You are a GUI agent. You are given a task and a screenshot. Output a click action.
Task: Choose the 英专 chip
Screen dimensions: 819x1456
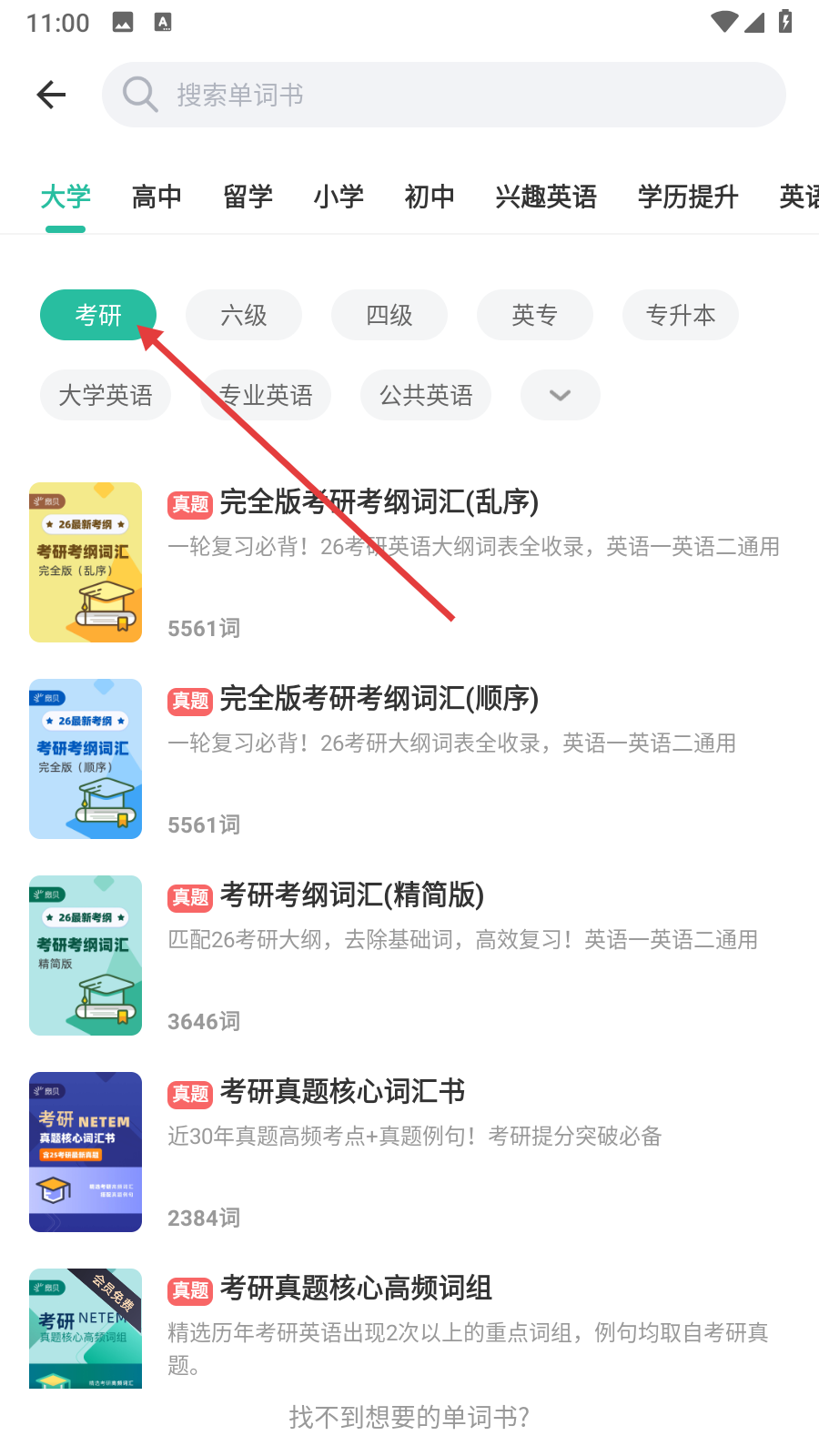(x=535, y=315)
